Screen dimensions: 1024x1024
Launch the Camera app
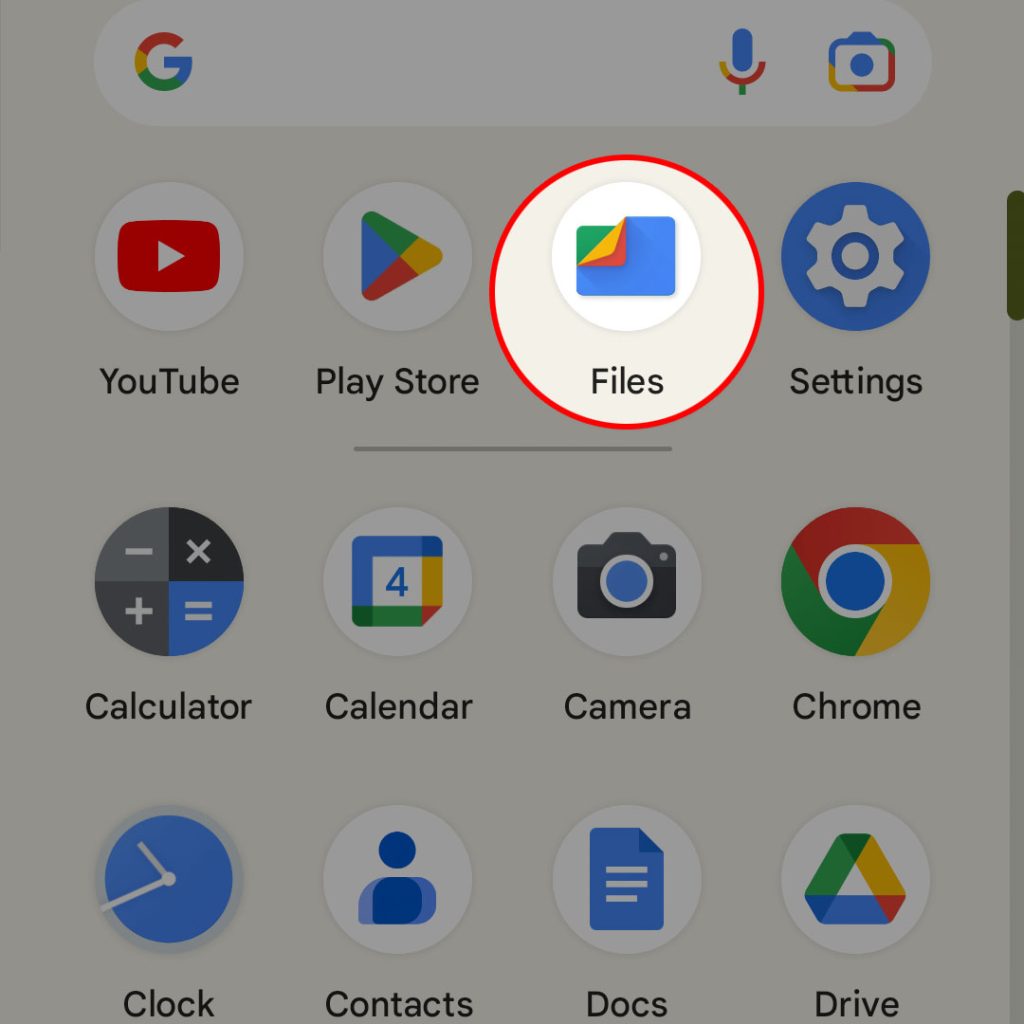point(626,582)
